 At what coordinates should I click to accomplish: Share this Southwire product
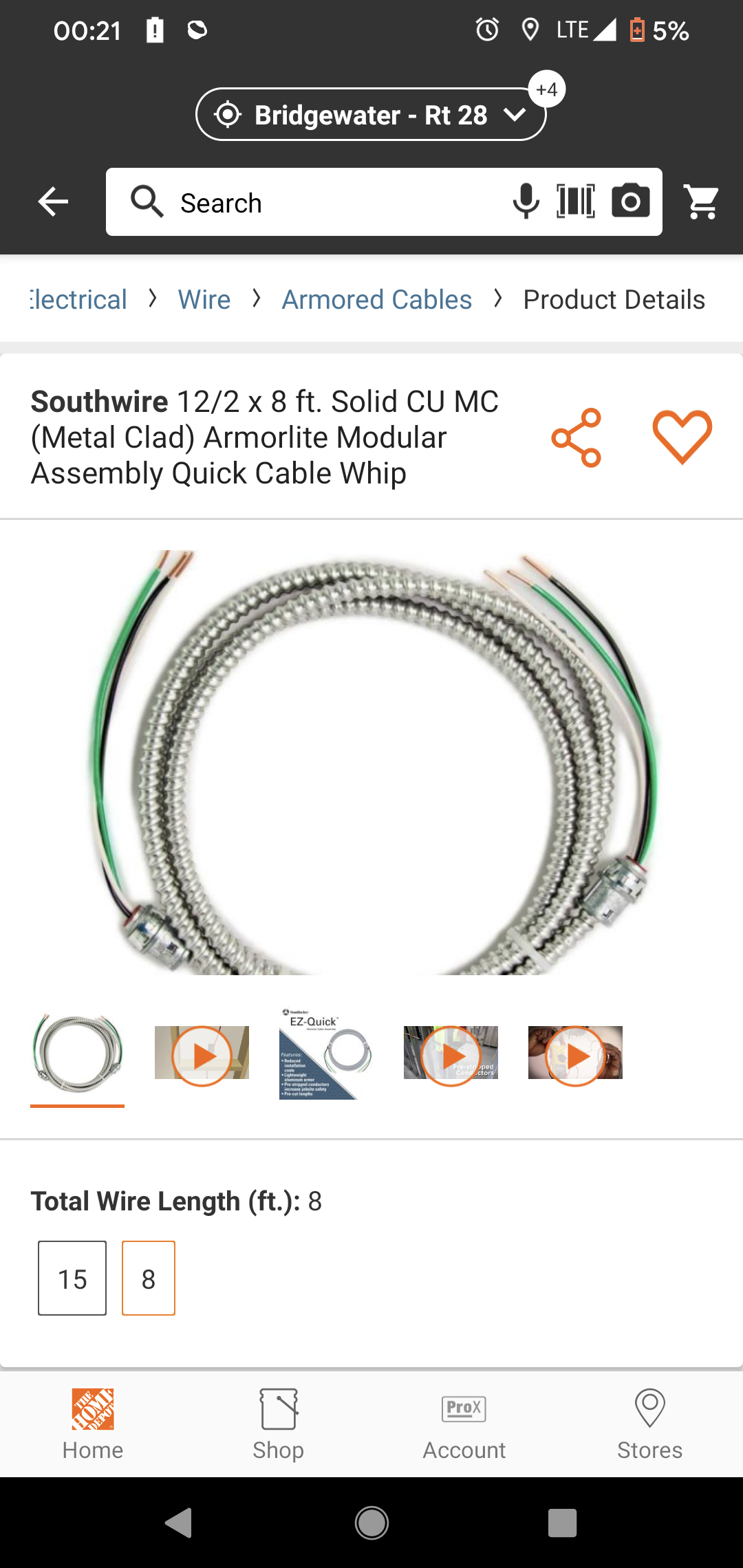point(577,438)
